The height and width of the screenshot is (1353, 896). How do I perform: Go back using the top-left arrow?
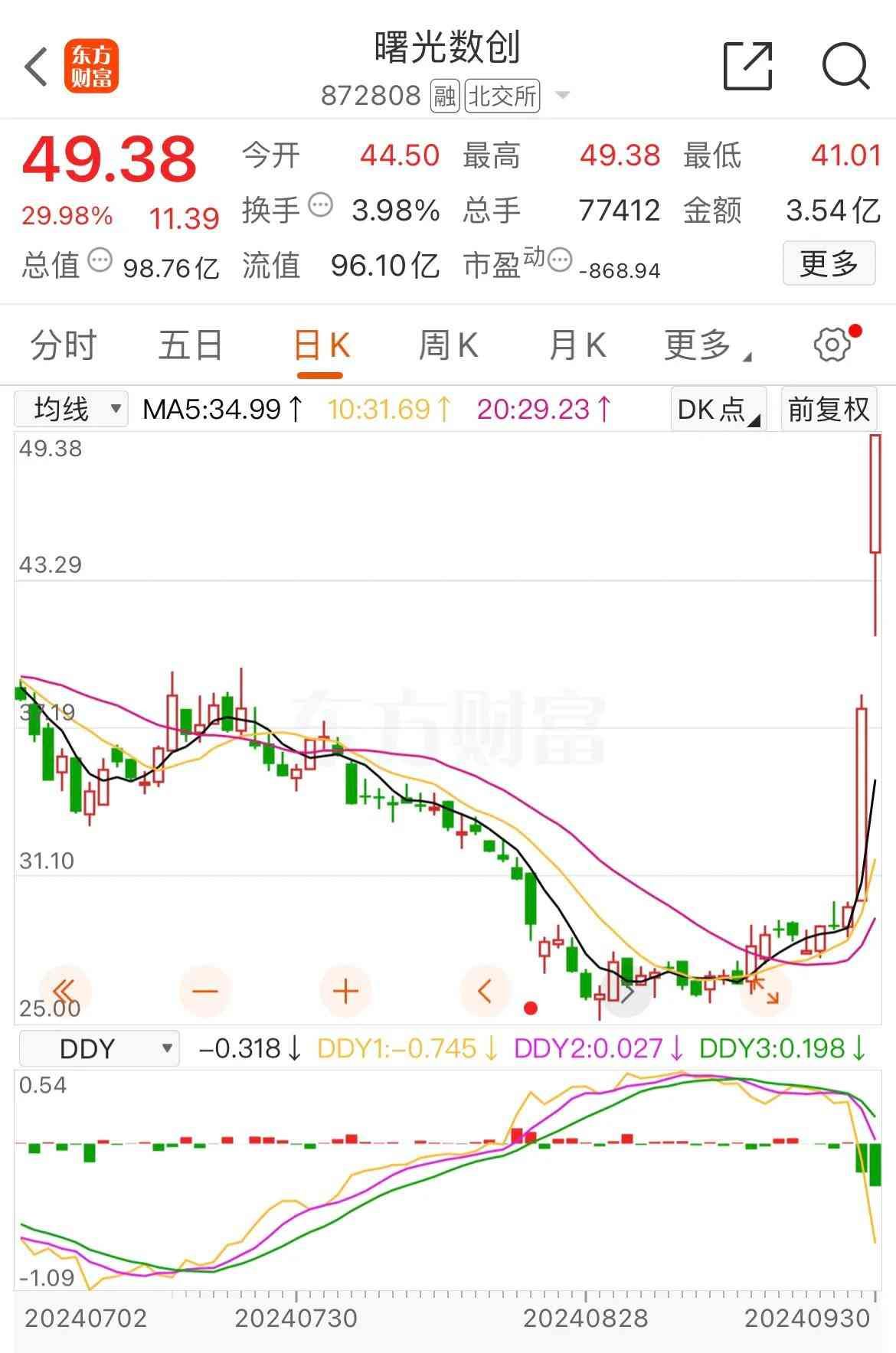pos(36,67)
